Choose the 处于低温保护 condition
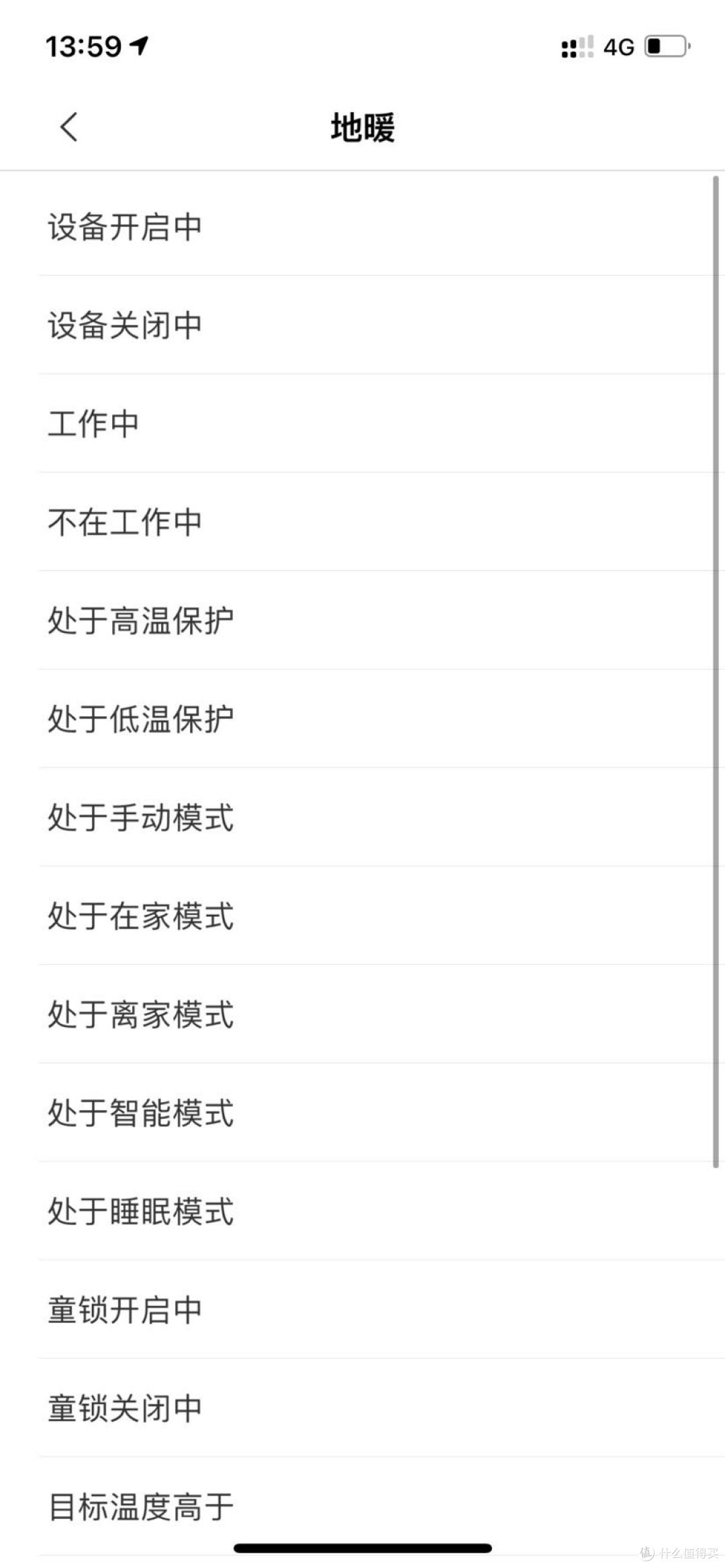The height and width of the screenshot is (1568, 725). [141, 719]
